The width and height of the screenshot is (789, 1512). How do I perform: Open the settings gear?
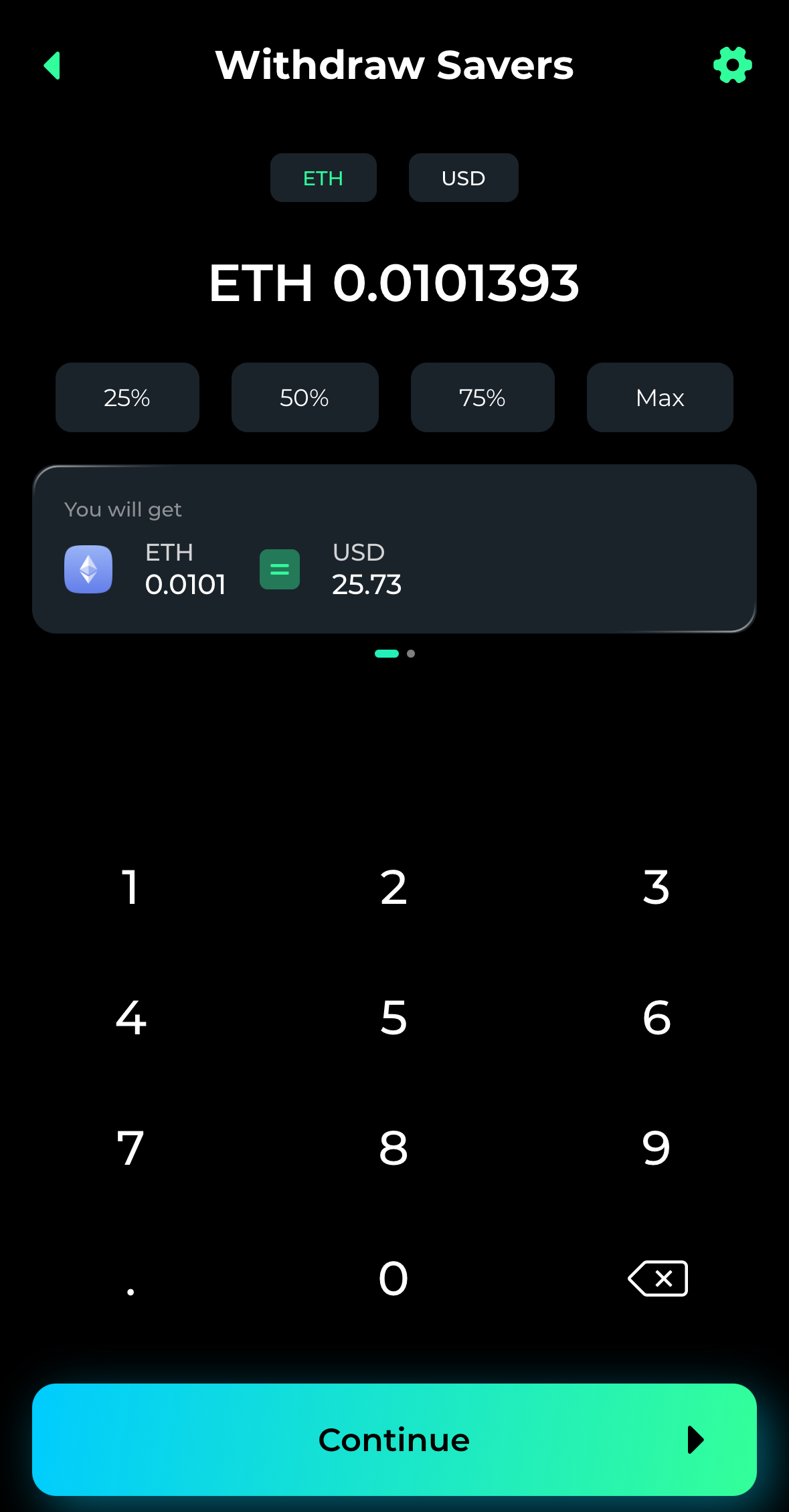[732, 66]
